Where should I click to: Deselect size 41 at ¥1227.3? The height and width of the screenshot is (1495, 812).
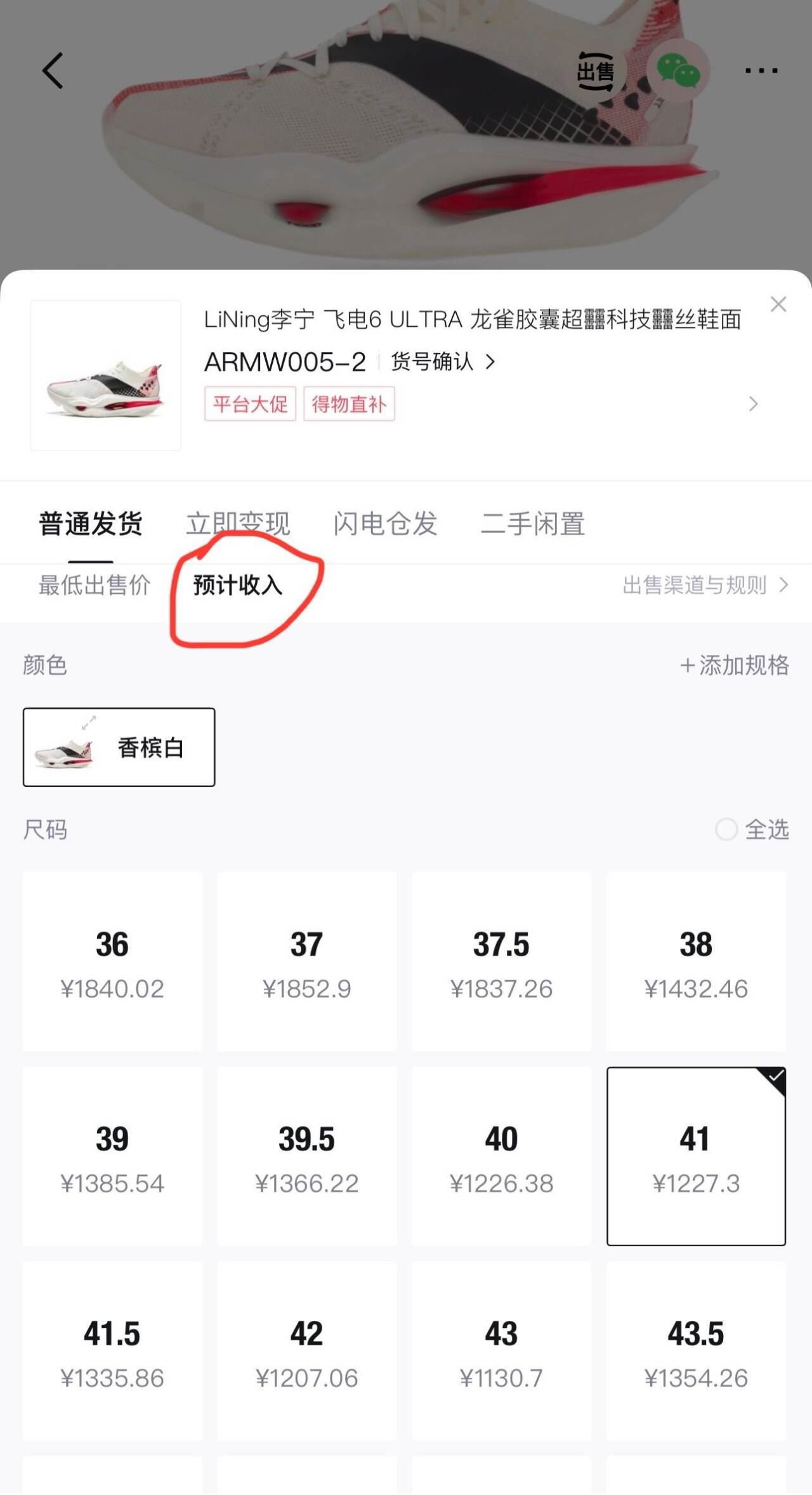696,1156
